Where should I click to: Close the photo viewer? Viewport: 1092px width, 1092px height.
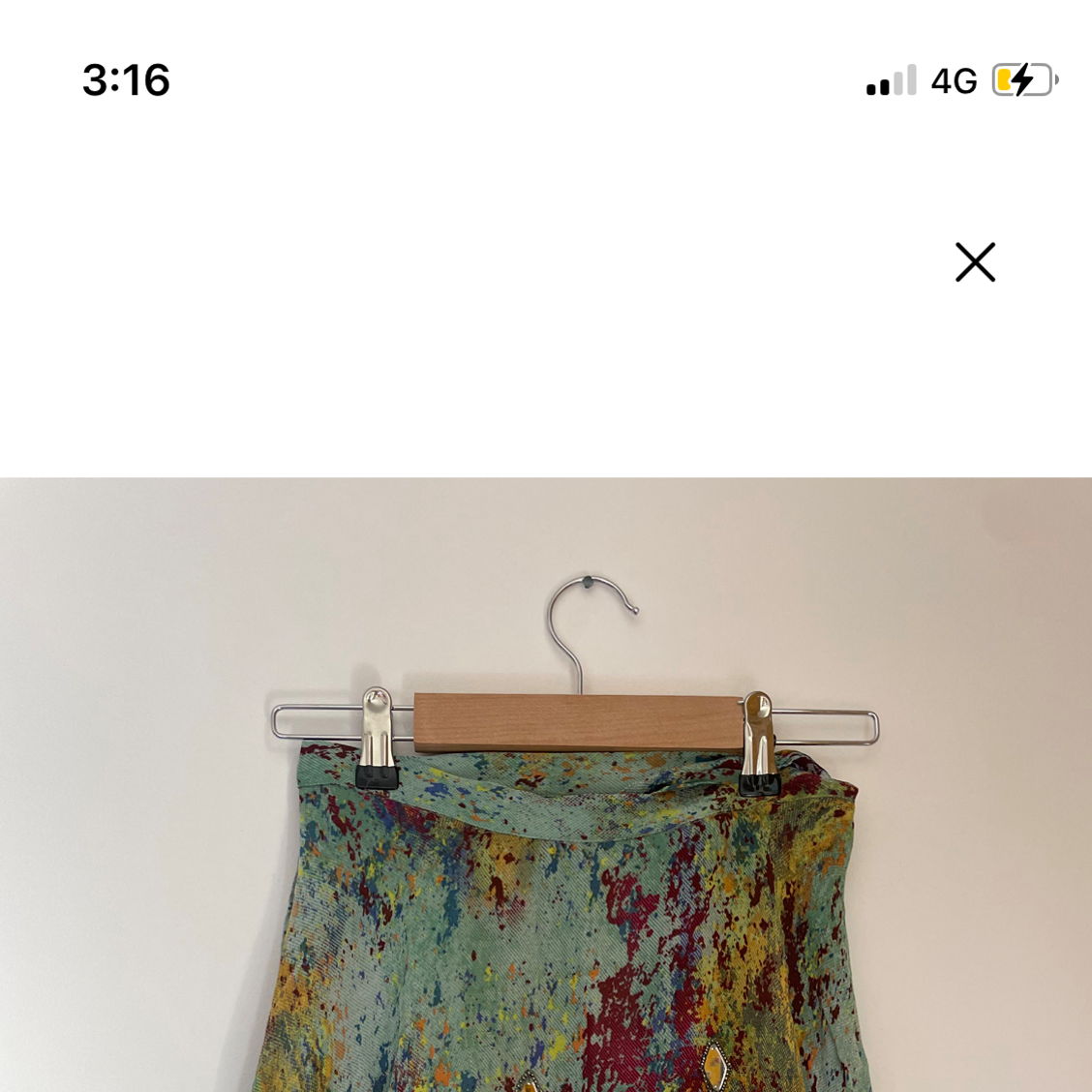975,262
